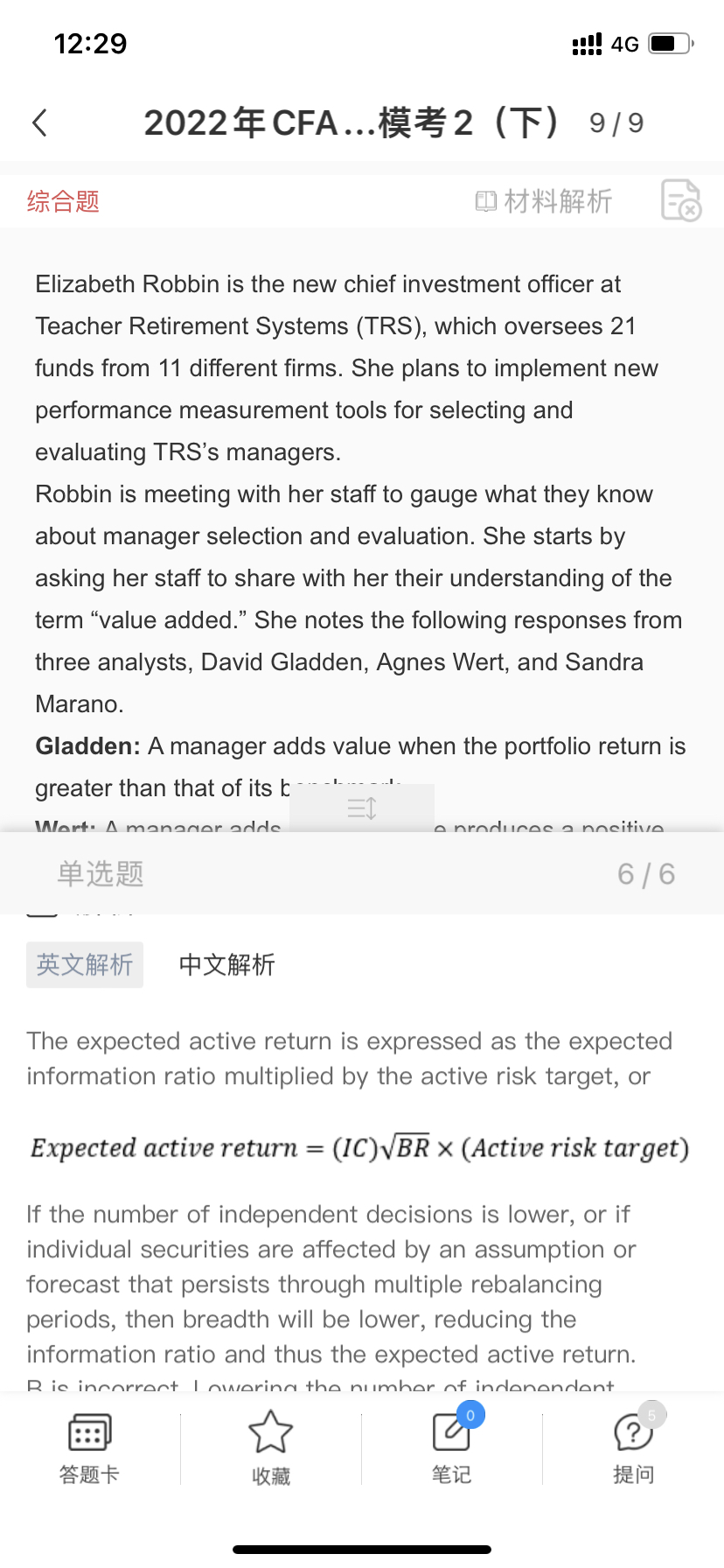Viewport: 724px width, 1568px height.
Task: Open 笔记 notes
Action: (452, 1447)
